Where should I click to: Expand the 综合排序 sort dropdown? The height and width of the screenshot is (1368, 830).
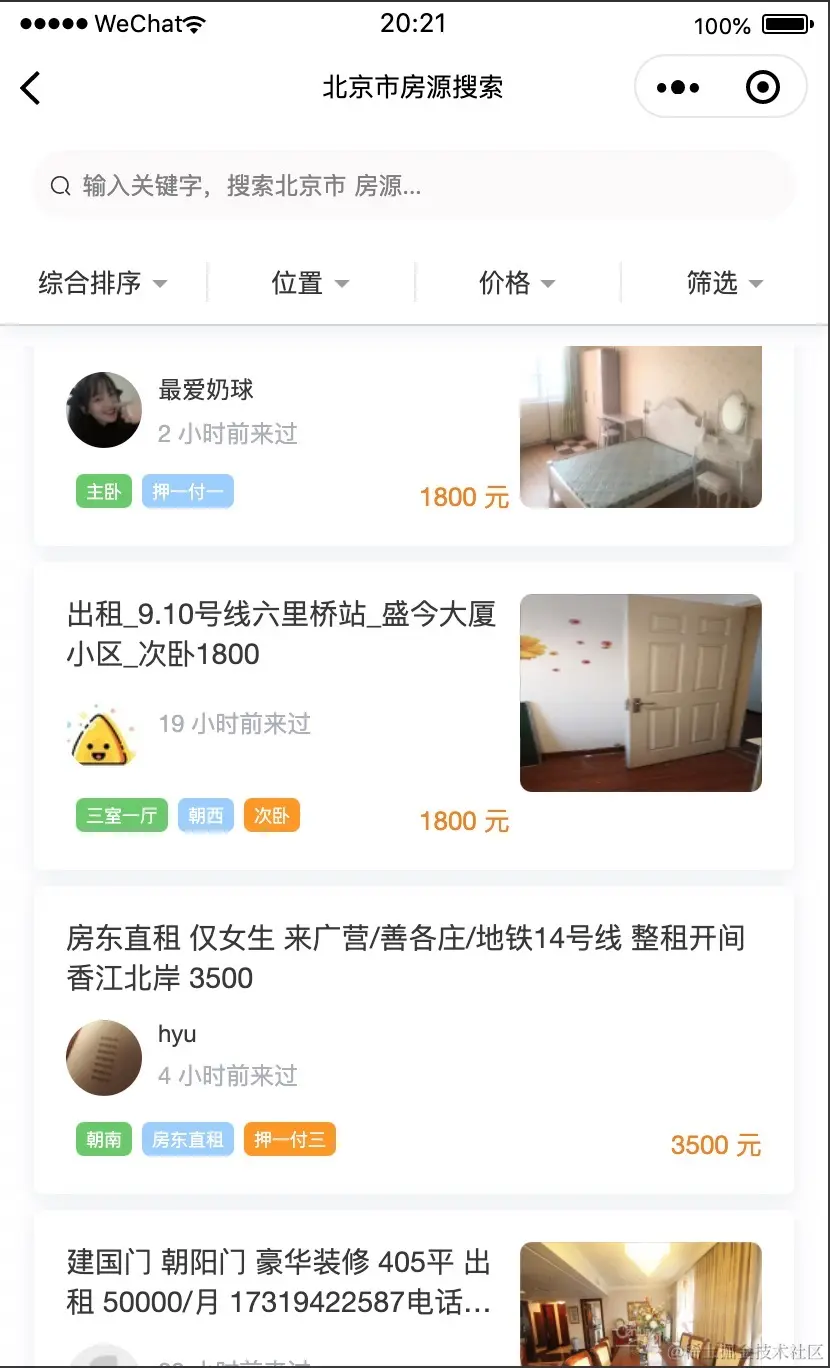(102, 284)
